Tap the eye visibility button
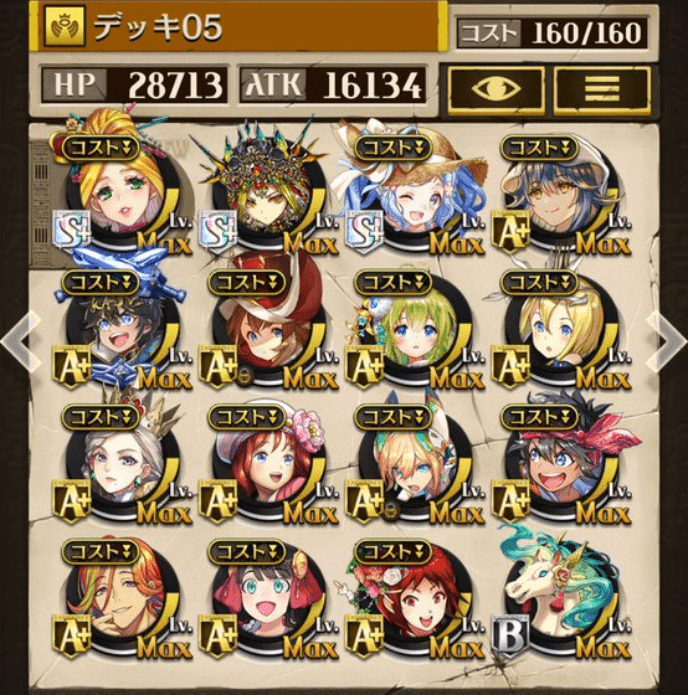688x695 pixels. (x=496, y=91)
